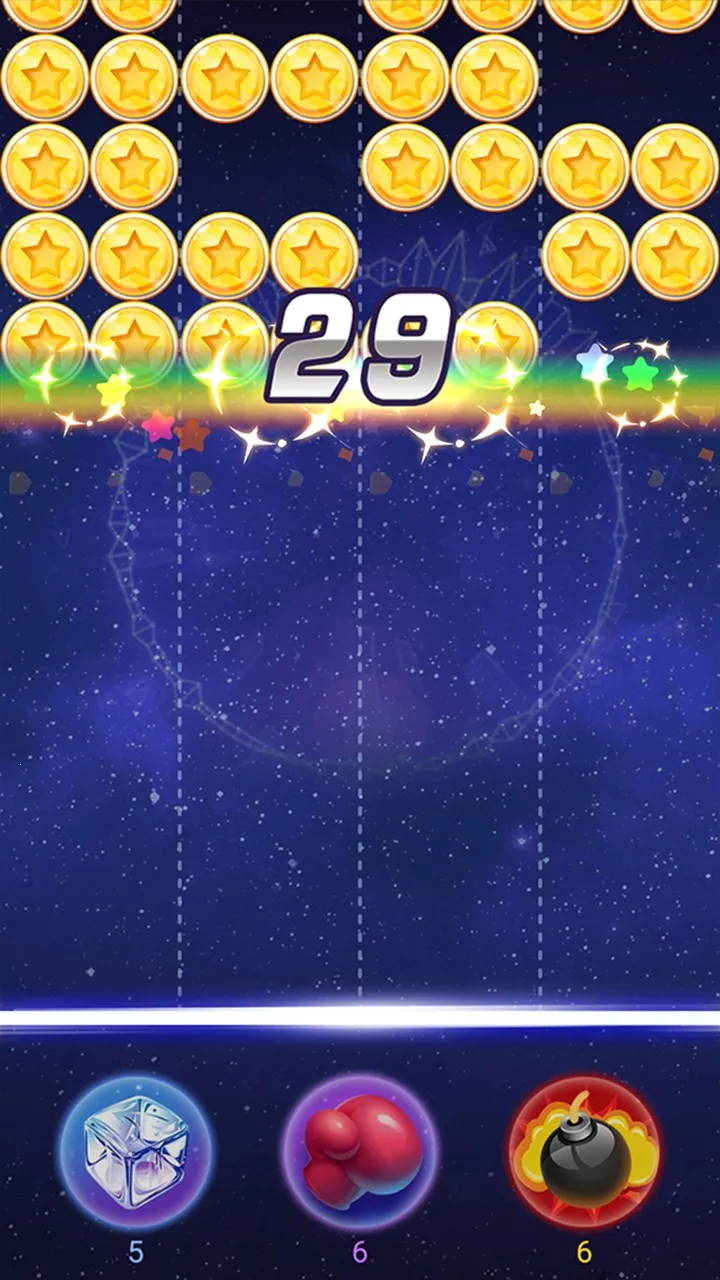Activate the ice cube freeze power-up
The width and height of the screenshot is (720, 1280).
tap(135, 1150)
